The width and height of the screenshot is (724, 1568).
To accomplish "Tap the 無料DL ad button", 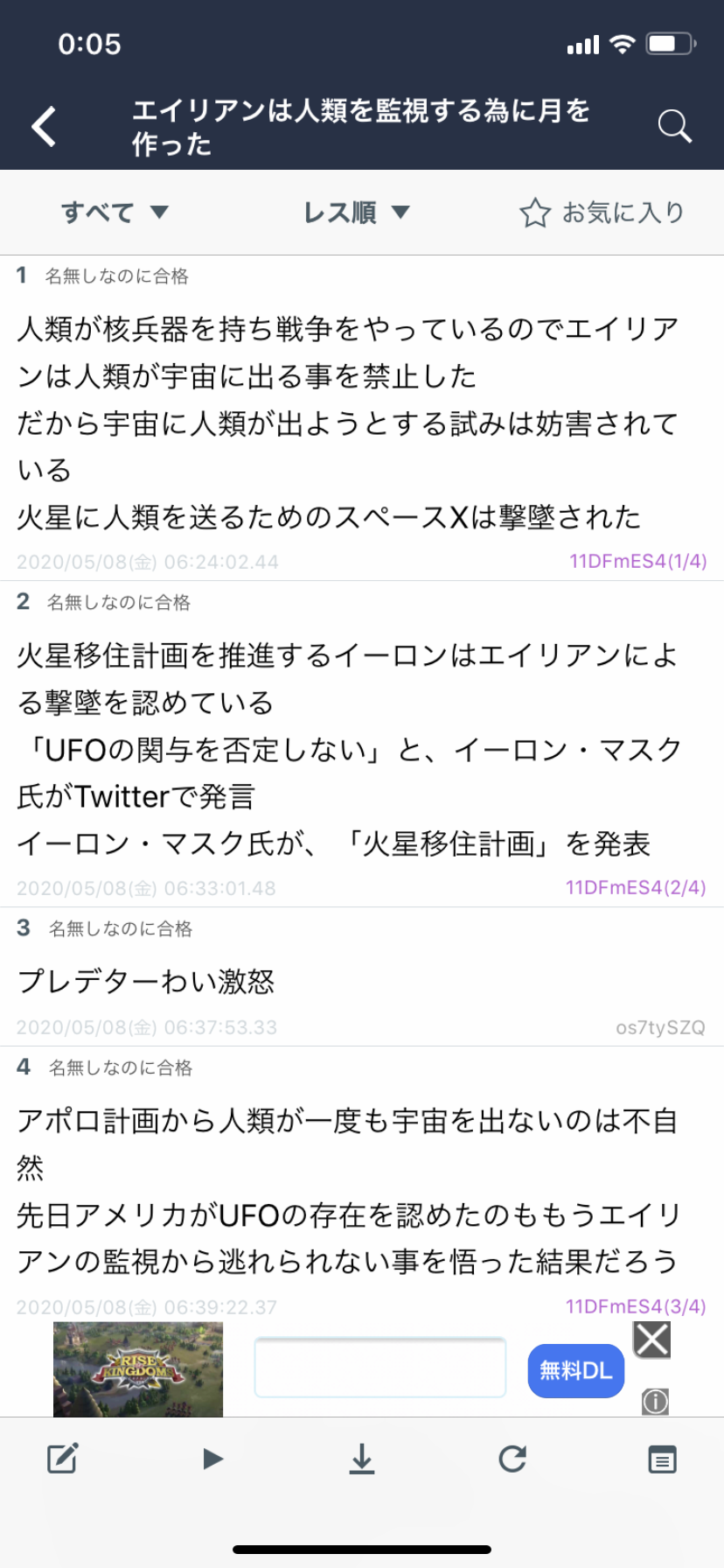I will point(575,1370).
